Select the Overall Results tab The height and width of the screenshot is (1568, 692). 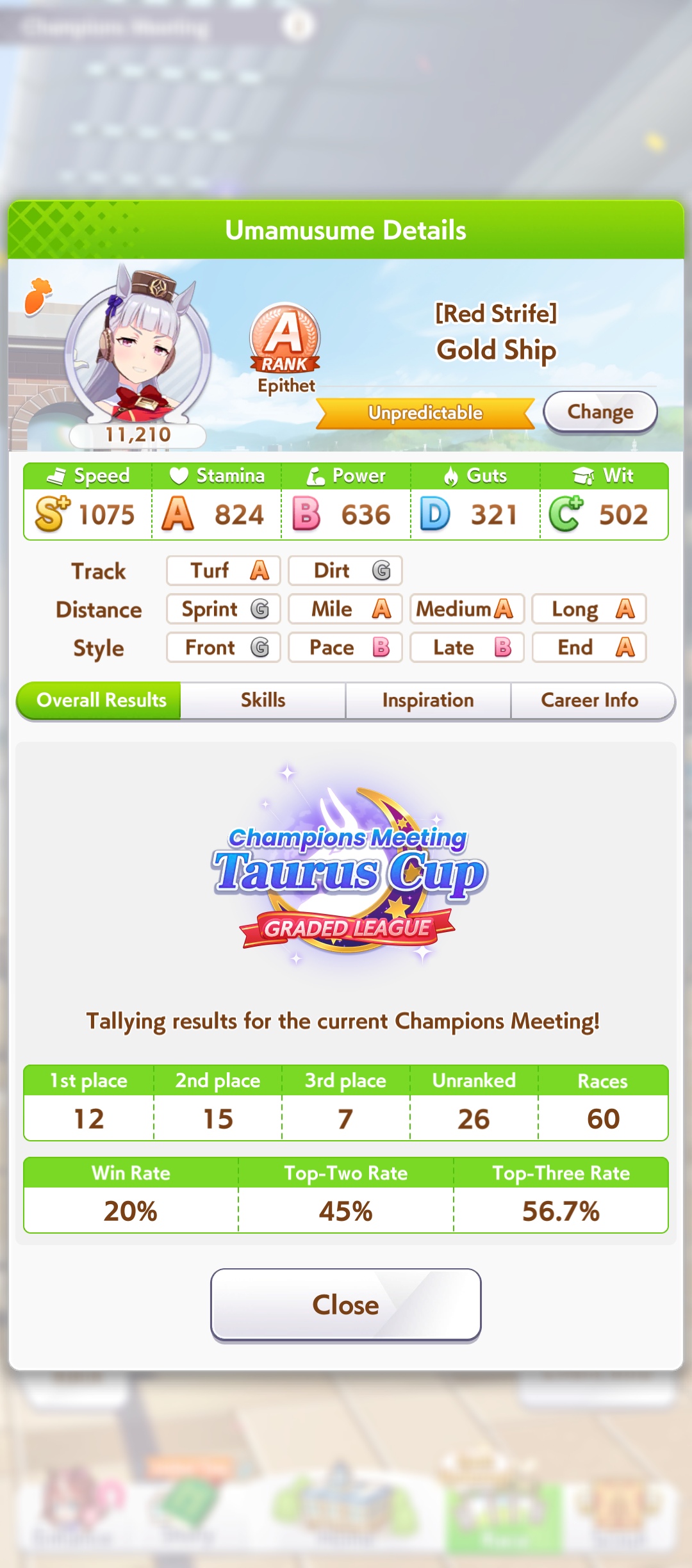101,700
